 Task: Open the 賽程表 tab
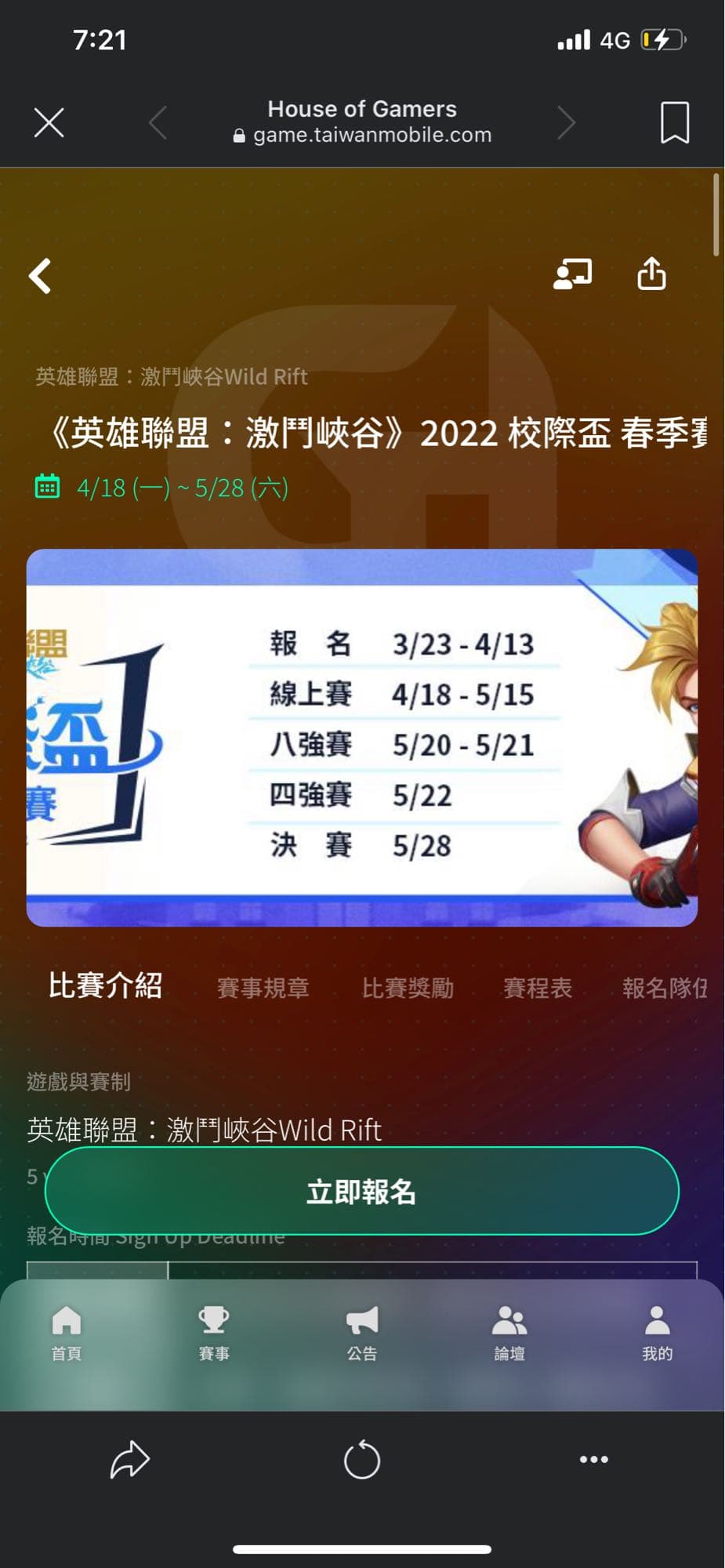(x=538, y=988)
